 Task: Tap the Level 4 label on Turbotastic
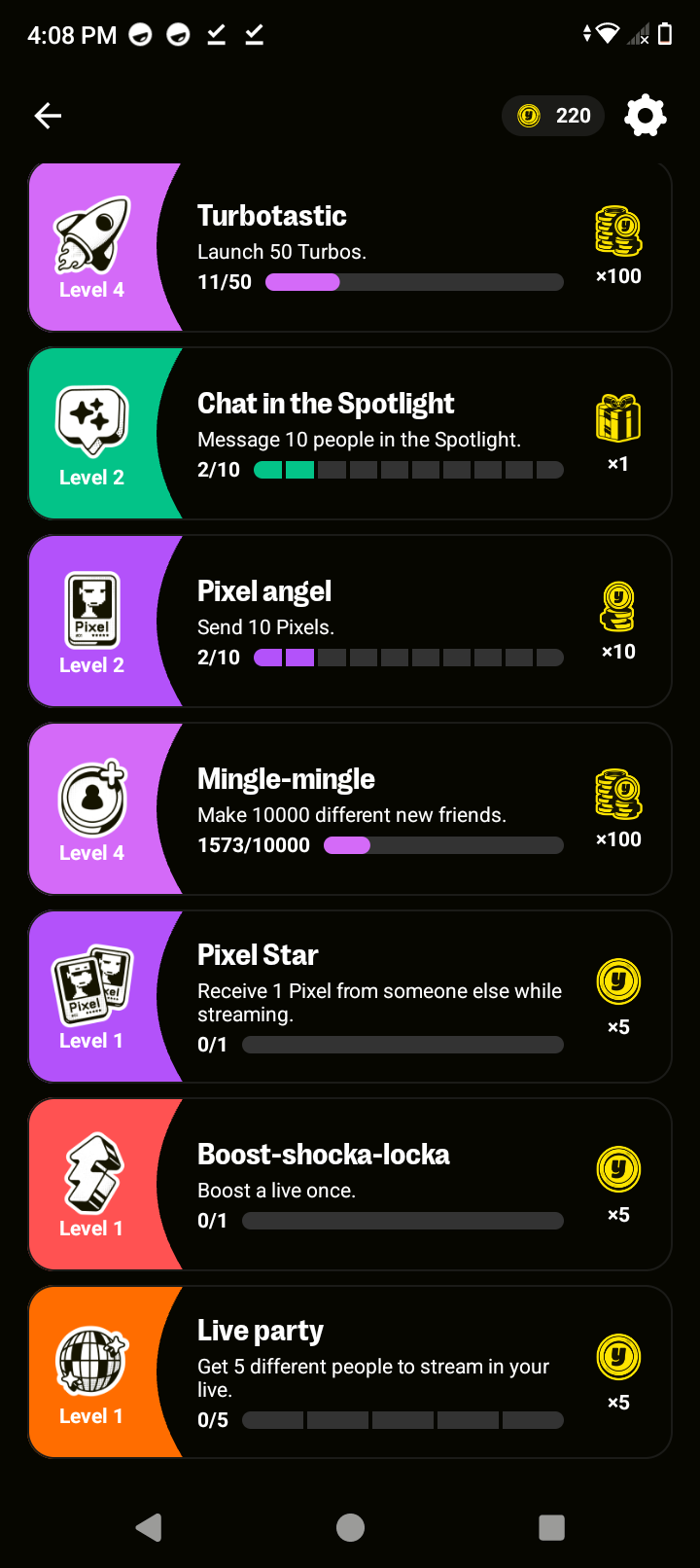coord(91,289)
